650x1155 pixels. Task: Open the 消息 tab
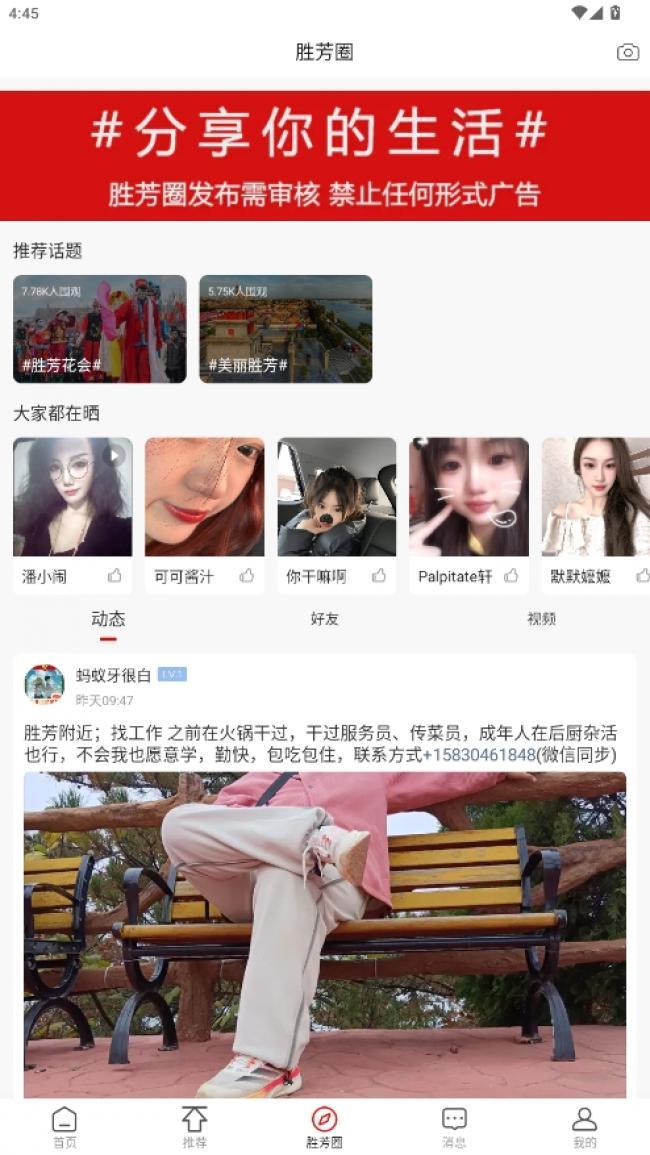click(x=454, y=1127)
